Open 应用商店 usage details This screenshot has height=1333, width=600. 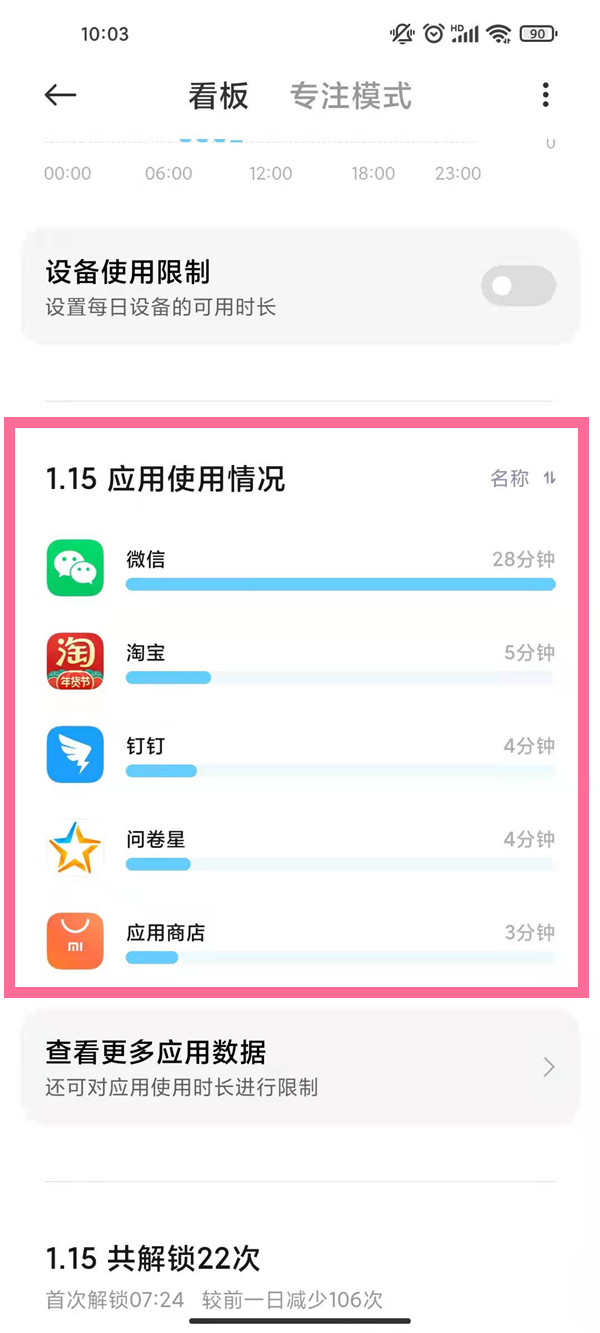click(x=300, y=940)
